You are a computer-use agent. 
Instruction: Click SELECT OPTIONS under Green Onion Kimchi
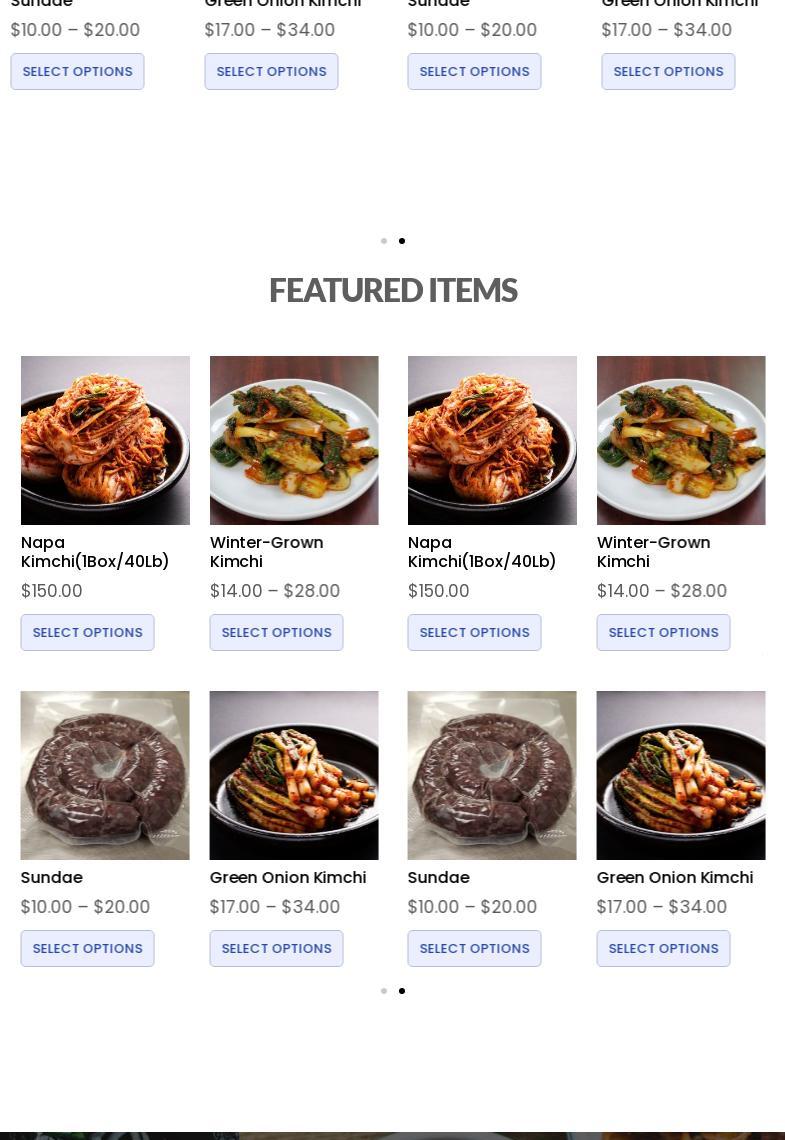tap(276, 948)
